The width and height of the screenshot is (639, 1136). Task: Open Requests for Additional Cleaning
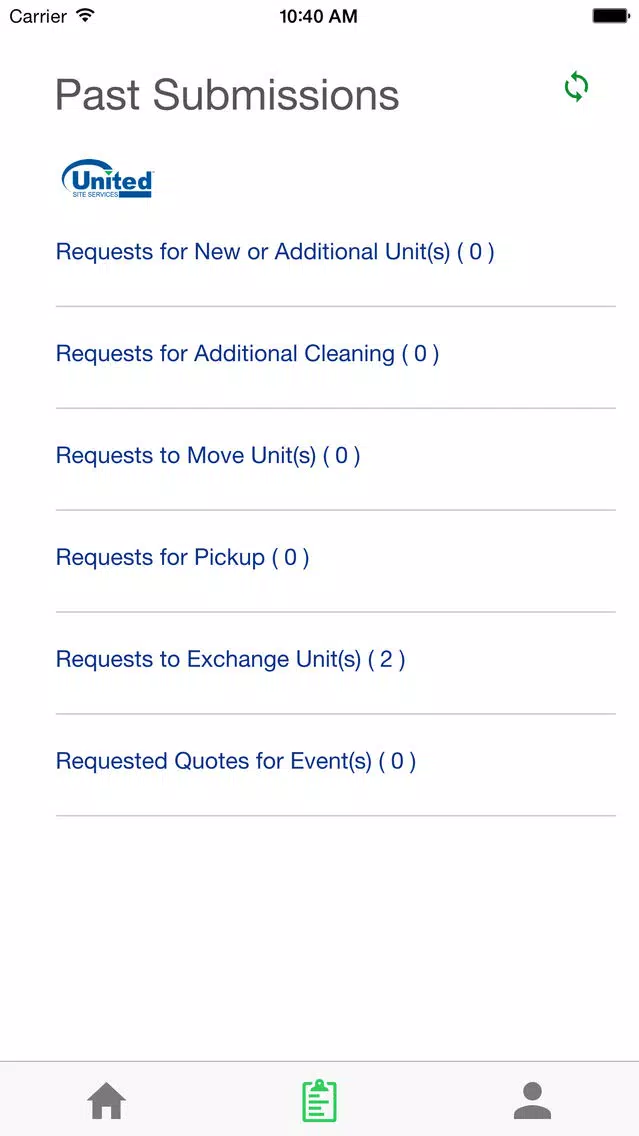[x=335, y=357]
